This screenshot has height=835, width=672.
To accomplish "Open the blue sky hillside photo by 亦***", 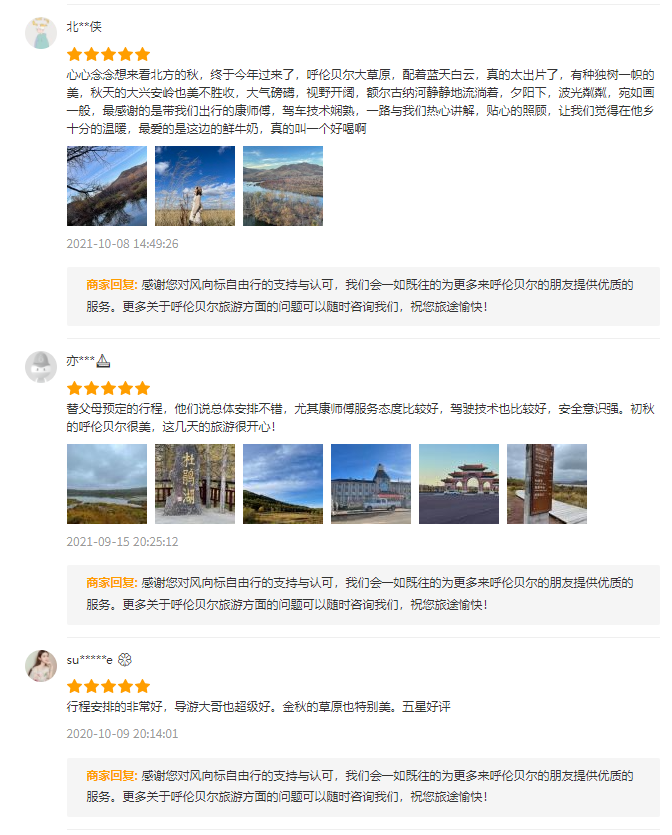I will coord(282,484).
